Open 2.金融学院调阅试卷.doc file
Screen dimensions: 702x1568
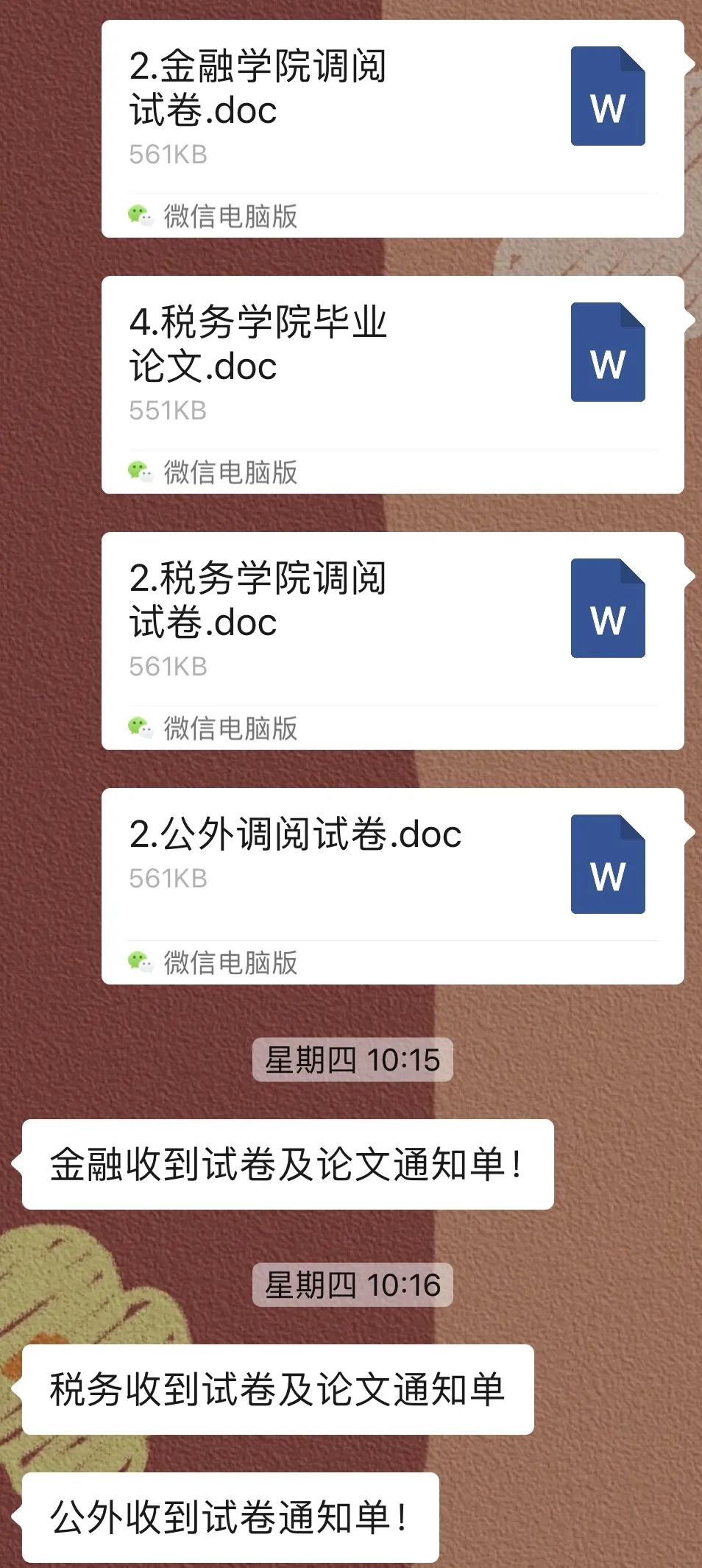(x=392, y=110)
